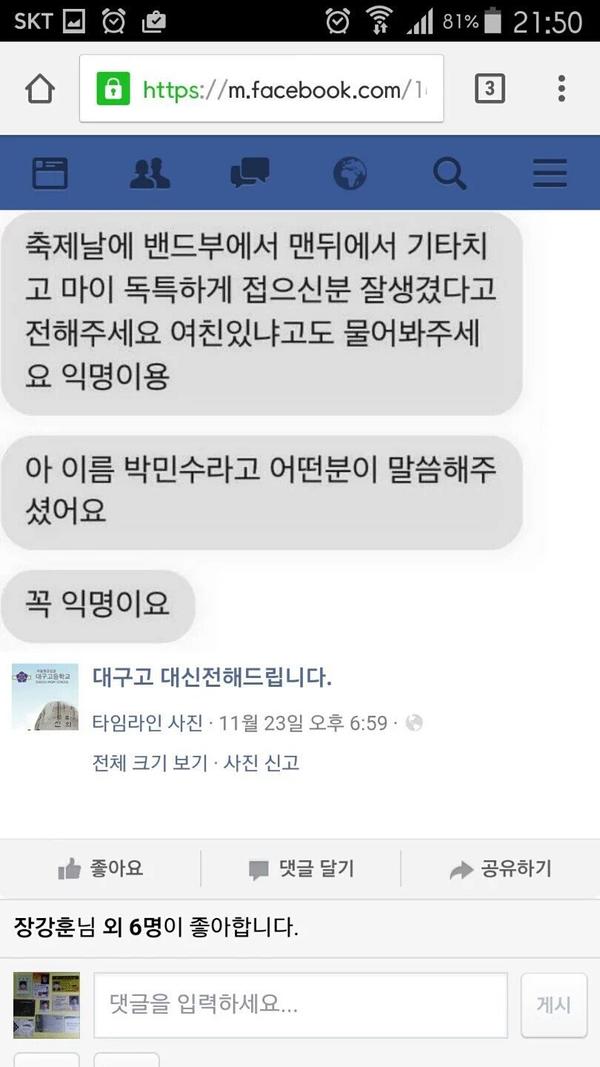Open the browser tab switcher showing 3

pyautogui.click(x=488, y=89)
